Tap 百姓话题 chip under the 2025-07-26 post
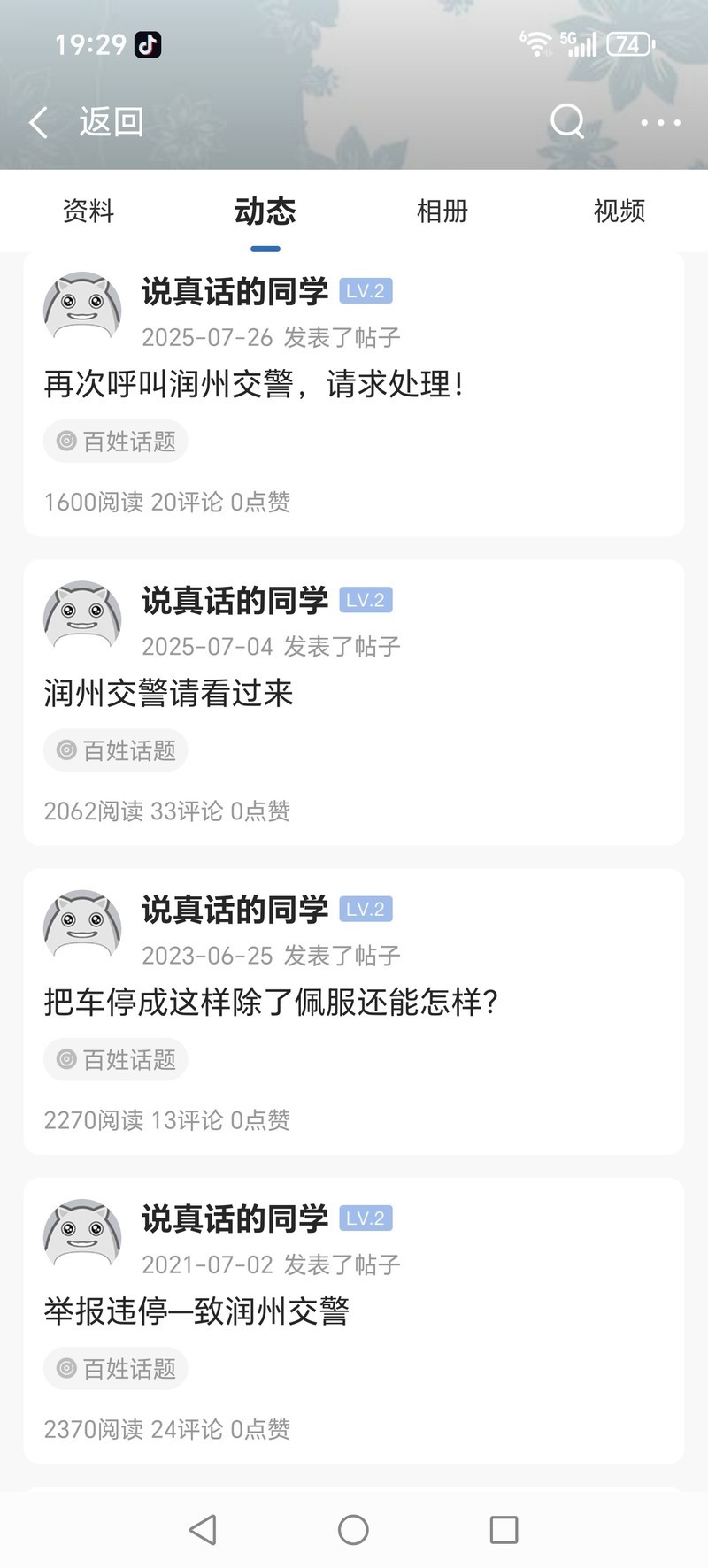The width and height of the screenshot is (708, 1568). point(116,441)
